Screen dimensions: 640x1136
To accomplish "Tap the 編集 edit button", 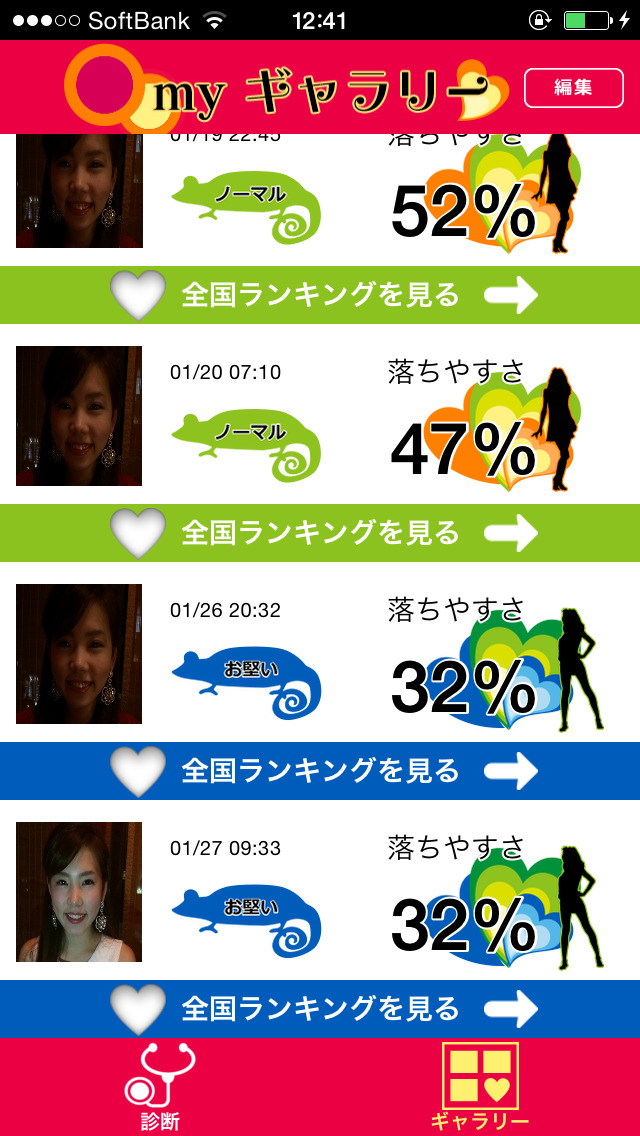I will click(573, 87).
